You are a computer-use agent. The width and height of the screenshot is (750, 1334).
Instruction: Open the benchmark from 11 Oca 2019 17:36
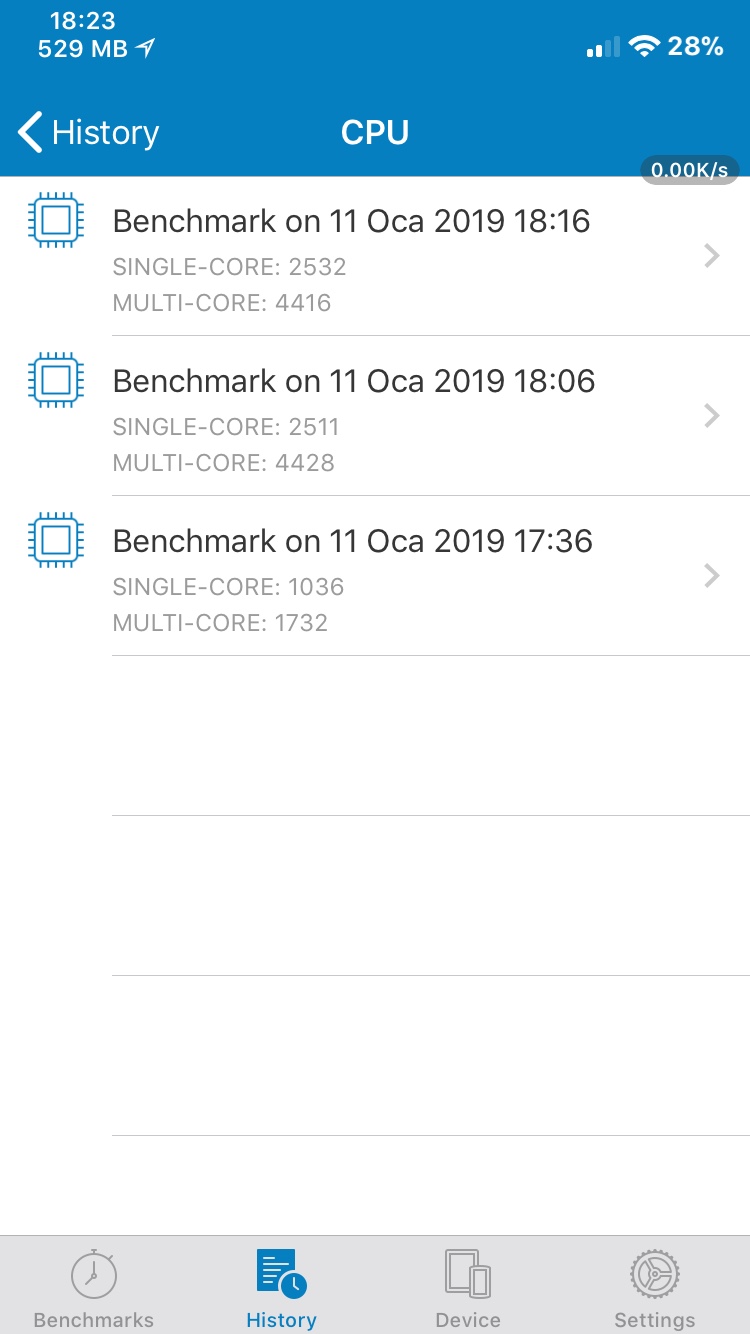(375, 577)
